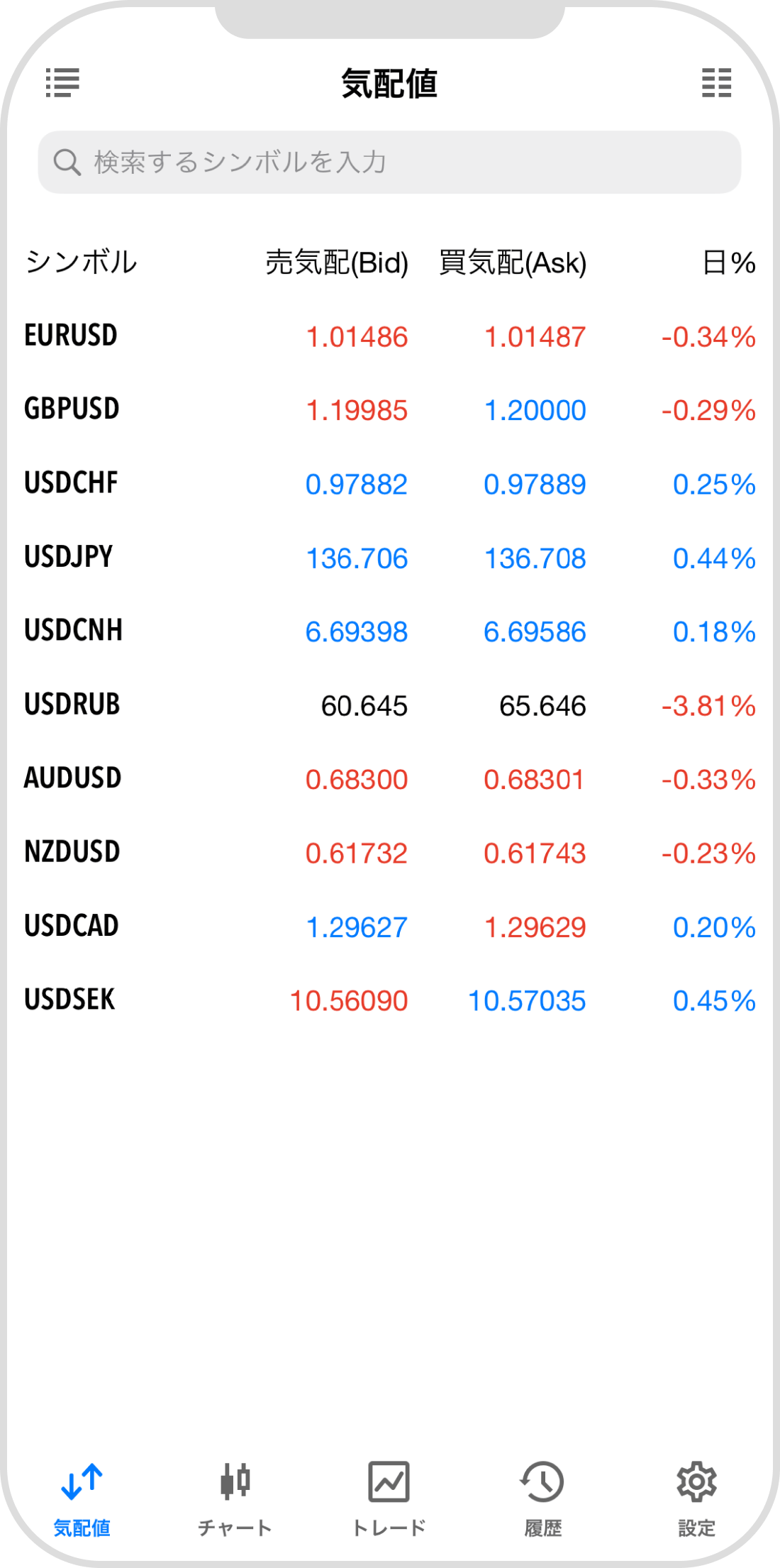
Task: Select the USDSEK symbol row
Action: [x=389, y=1000]
